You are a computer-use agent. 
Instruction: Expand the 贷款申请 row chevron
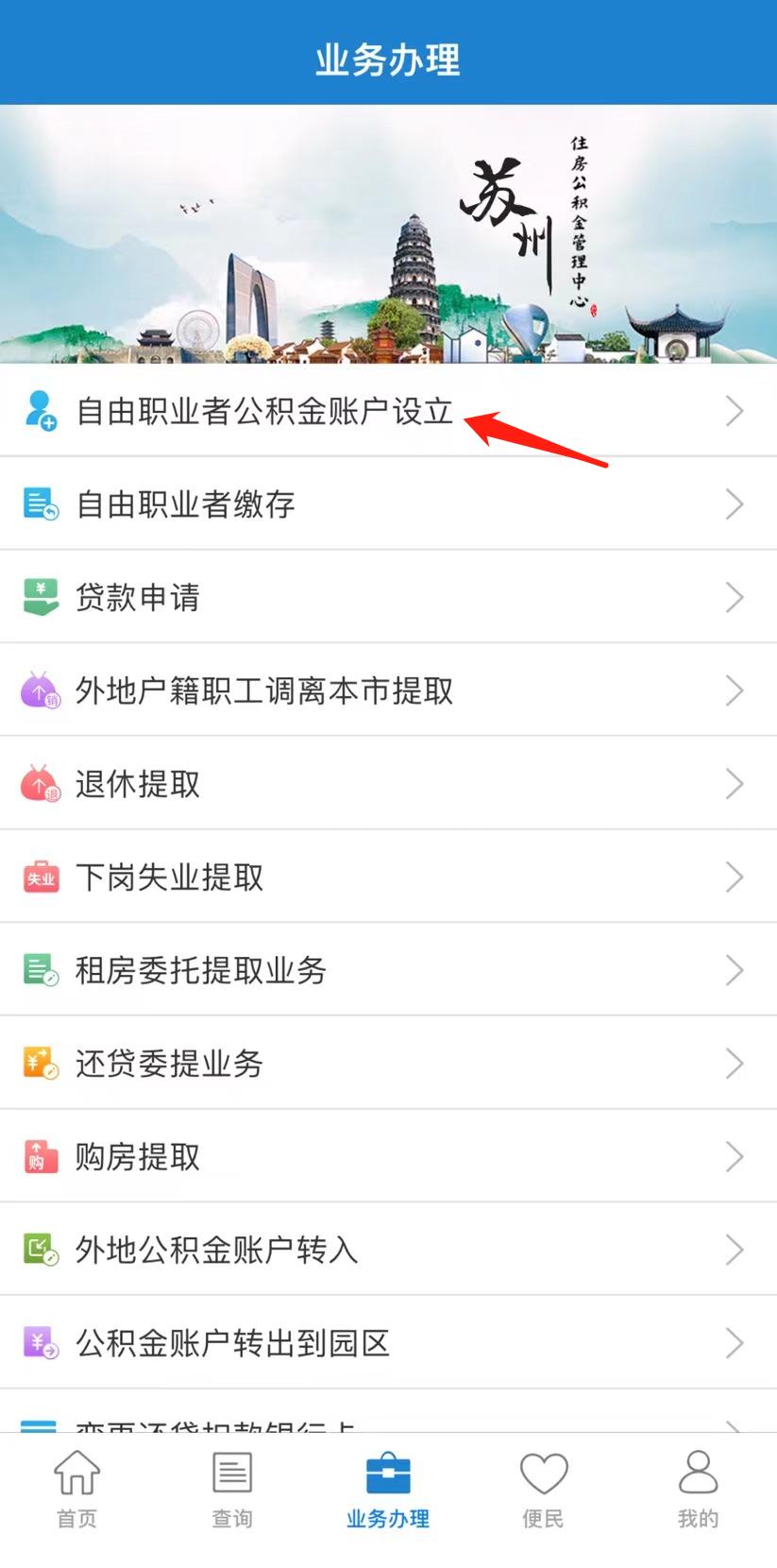point(735,596)
